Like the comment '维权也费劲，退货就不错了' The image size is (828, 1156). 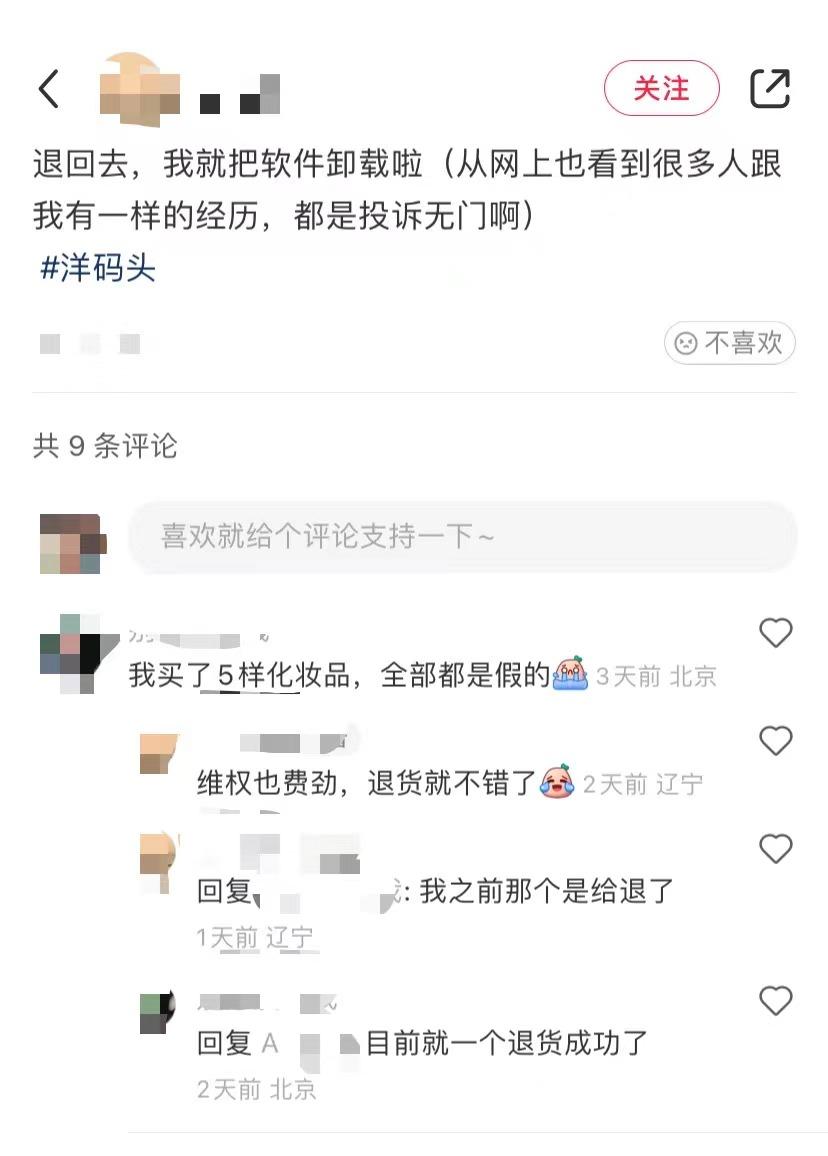coord(776,741)
